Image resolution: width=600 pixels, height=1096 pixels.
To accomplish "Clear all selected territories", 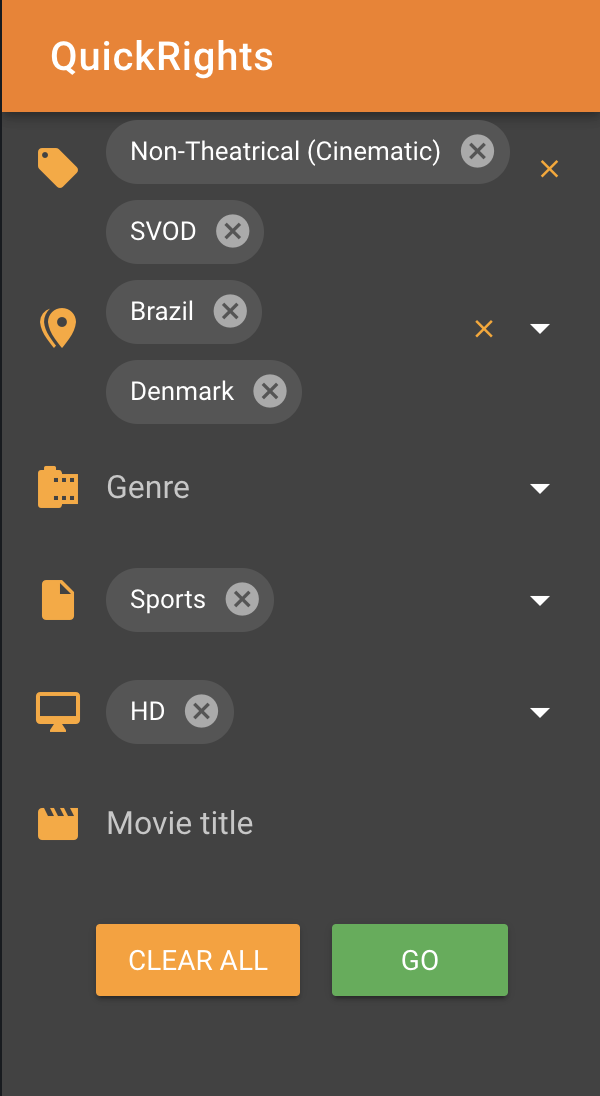I will click(484, 329).
